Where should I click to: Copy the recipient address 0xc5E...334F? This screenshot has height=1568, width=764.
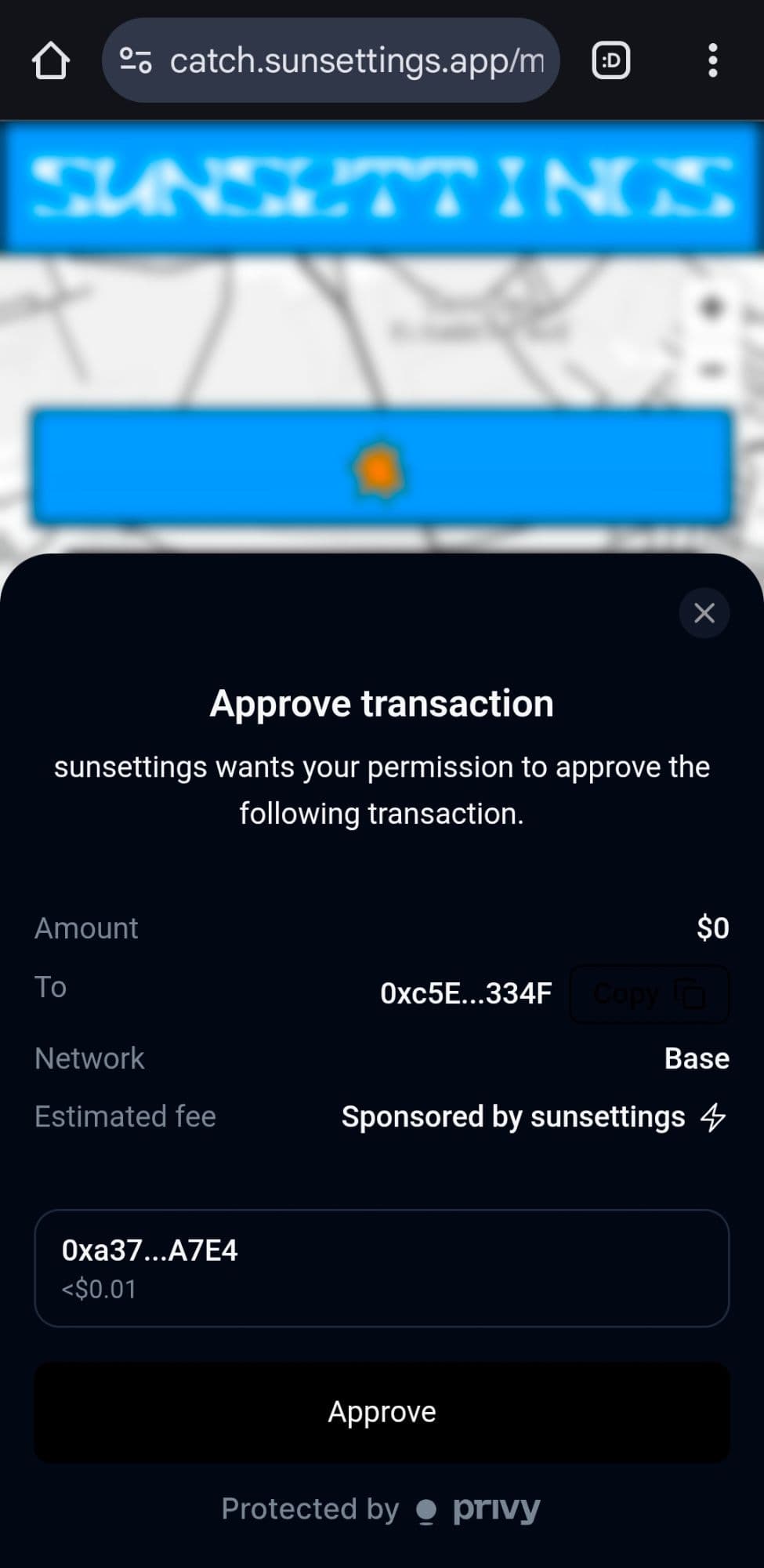click(649, 994)
